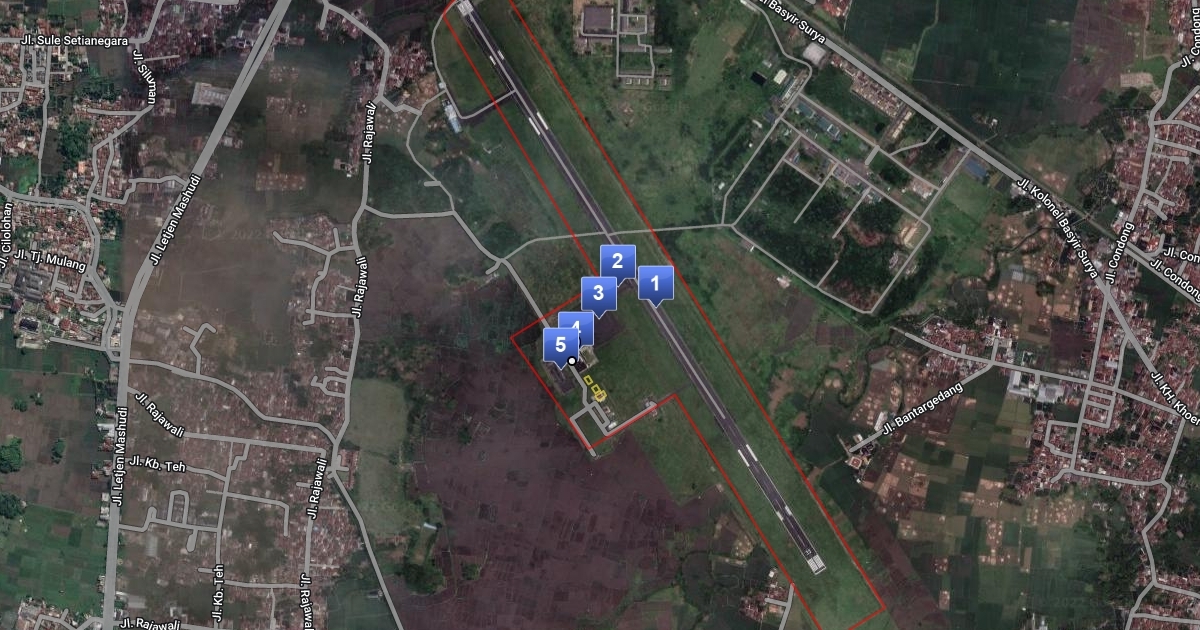Tap map pin number 3
The height and width of the screenshot is (630, 1200).
598,292
